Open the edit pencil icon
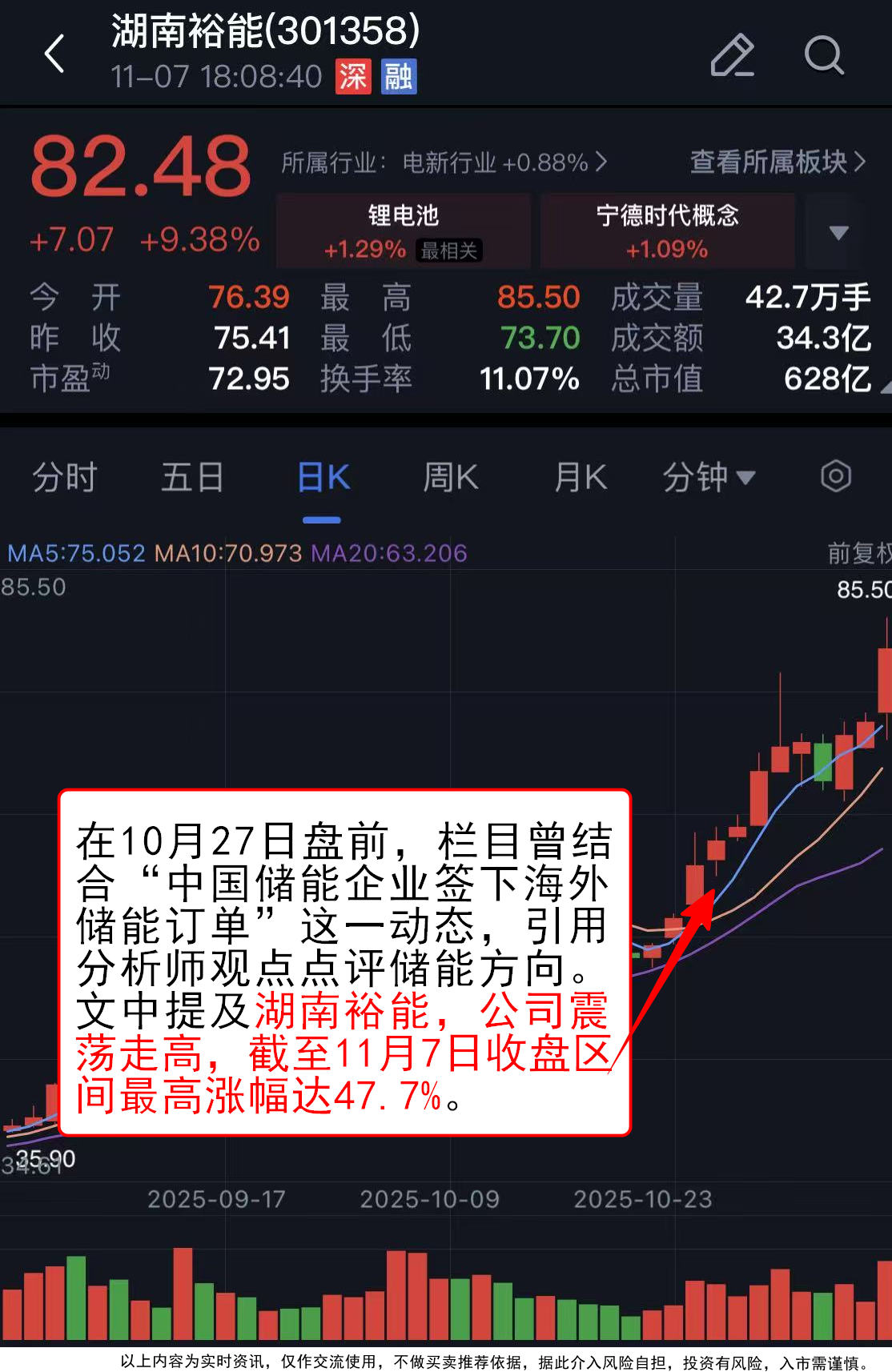The height and width of the screenshot is (1372, 892). click(732, 55)
